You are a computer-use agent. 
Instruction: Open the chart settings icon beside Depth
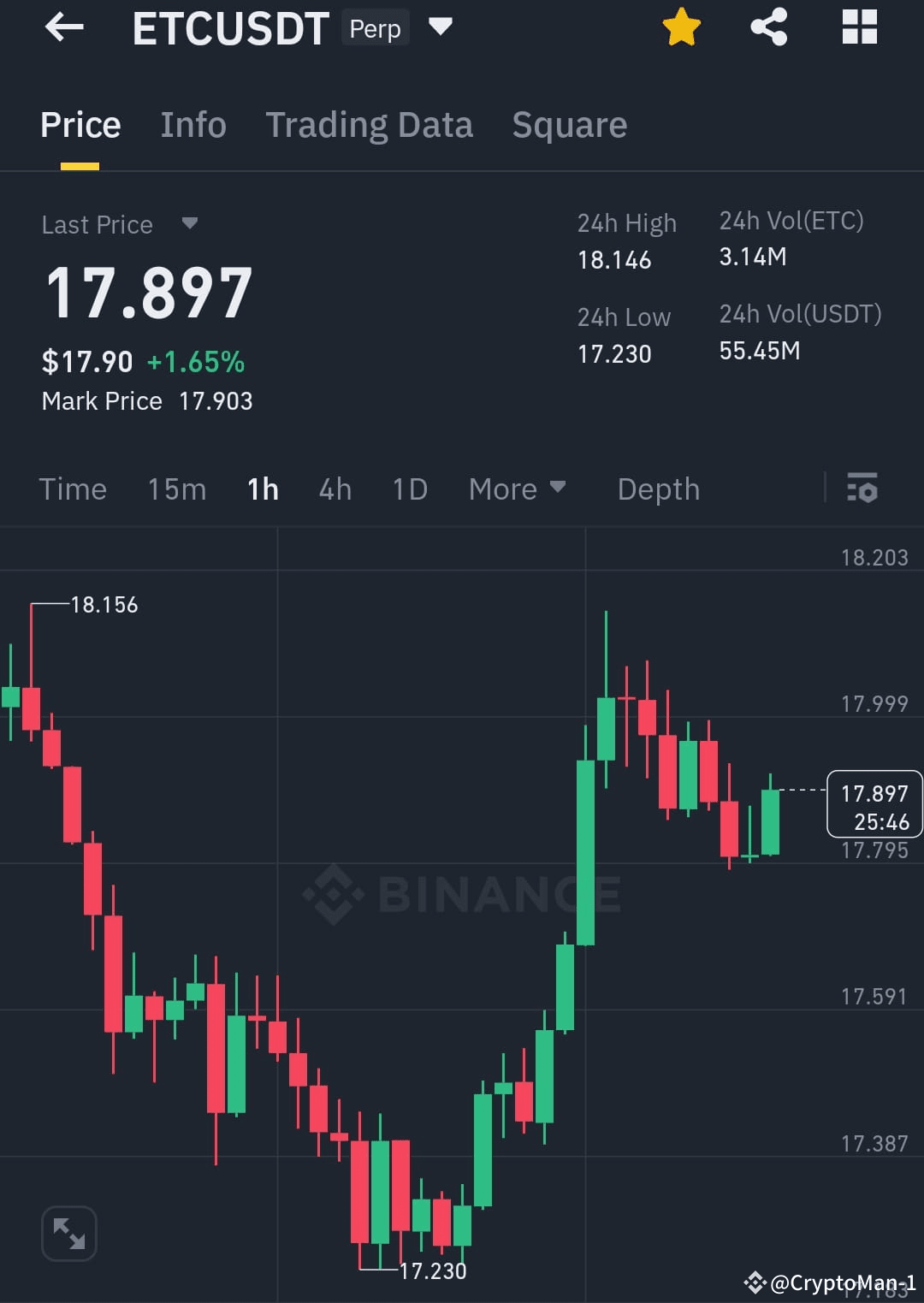click(x=863, y=489)
